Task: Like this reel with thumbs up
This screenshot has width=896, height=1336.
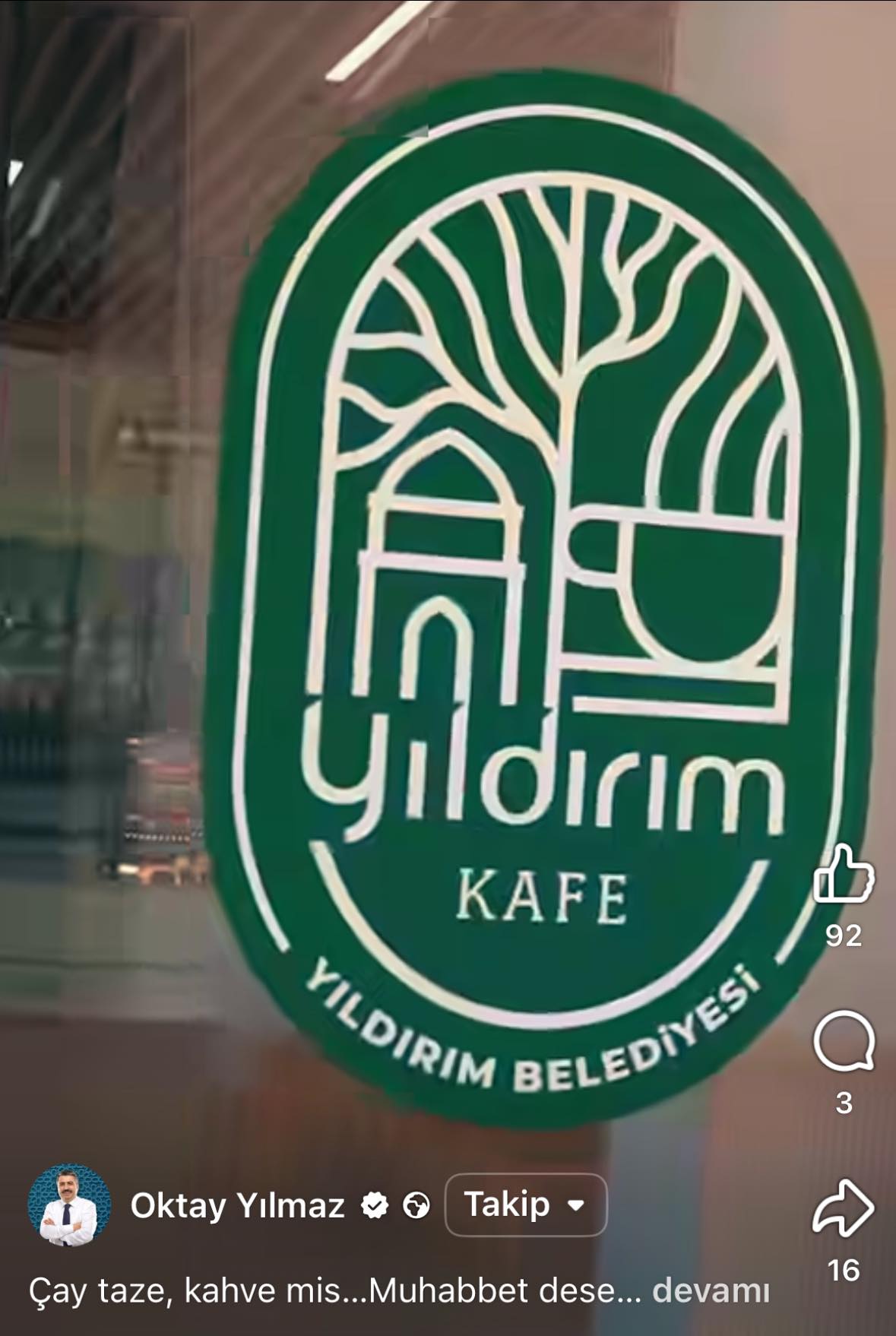Action: tap(843, 875)
